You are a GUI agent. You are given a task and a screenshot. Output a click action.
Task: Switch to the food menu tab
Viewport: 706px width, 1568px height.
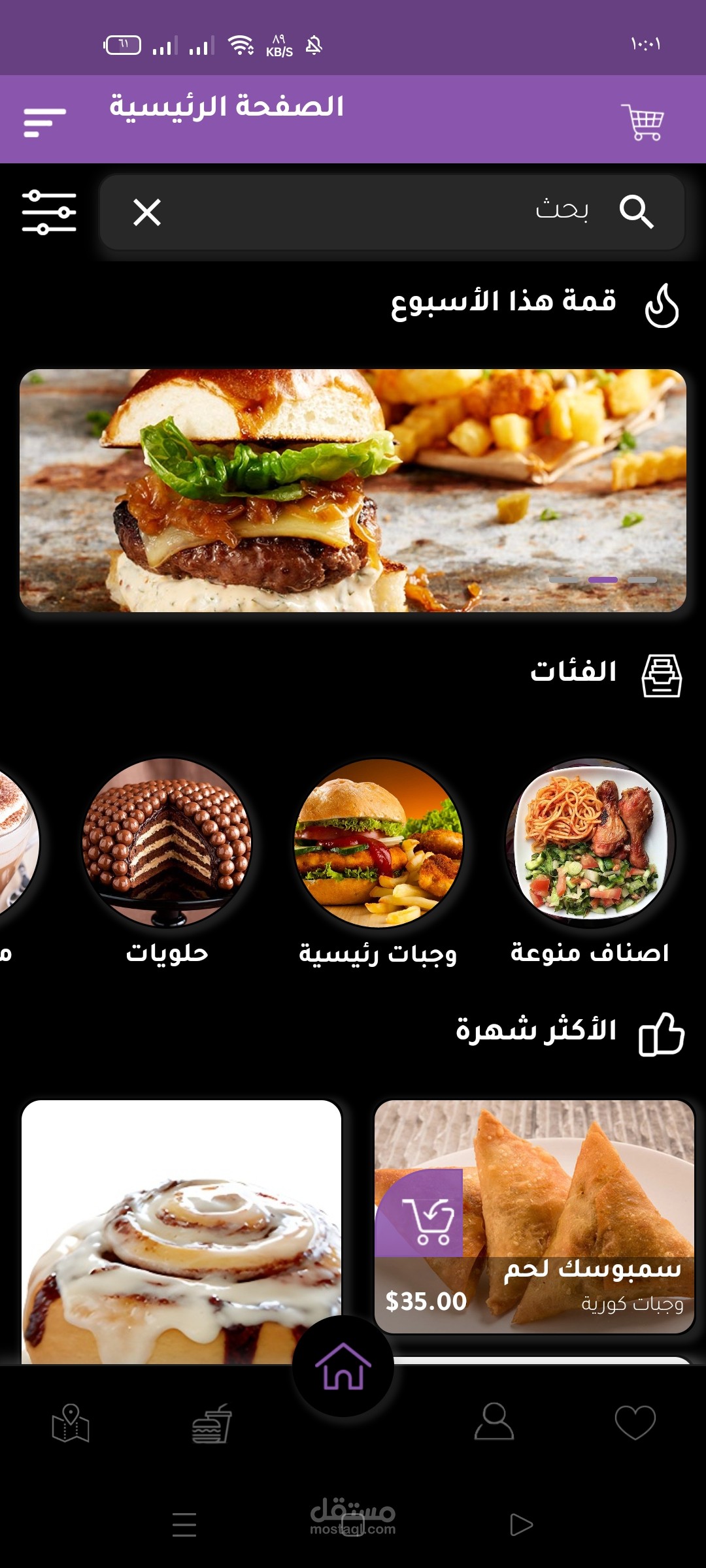(x=211, y=1423)
